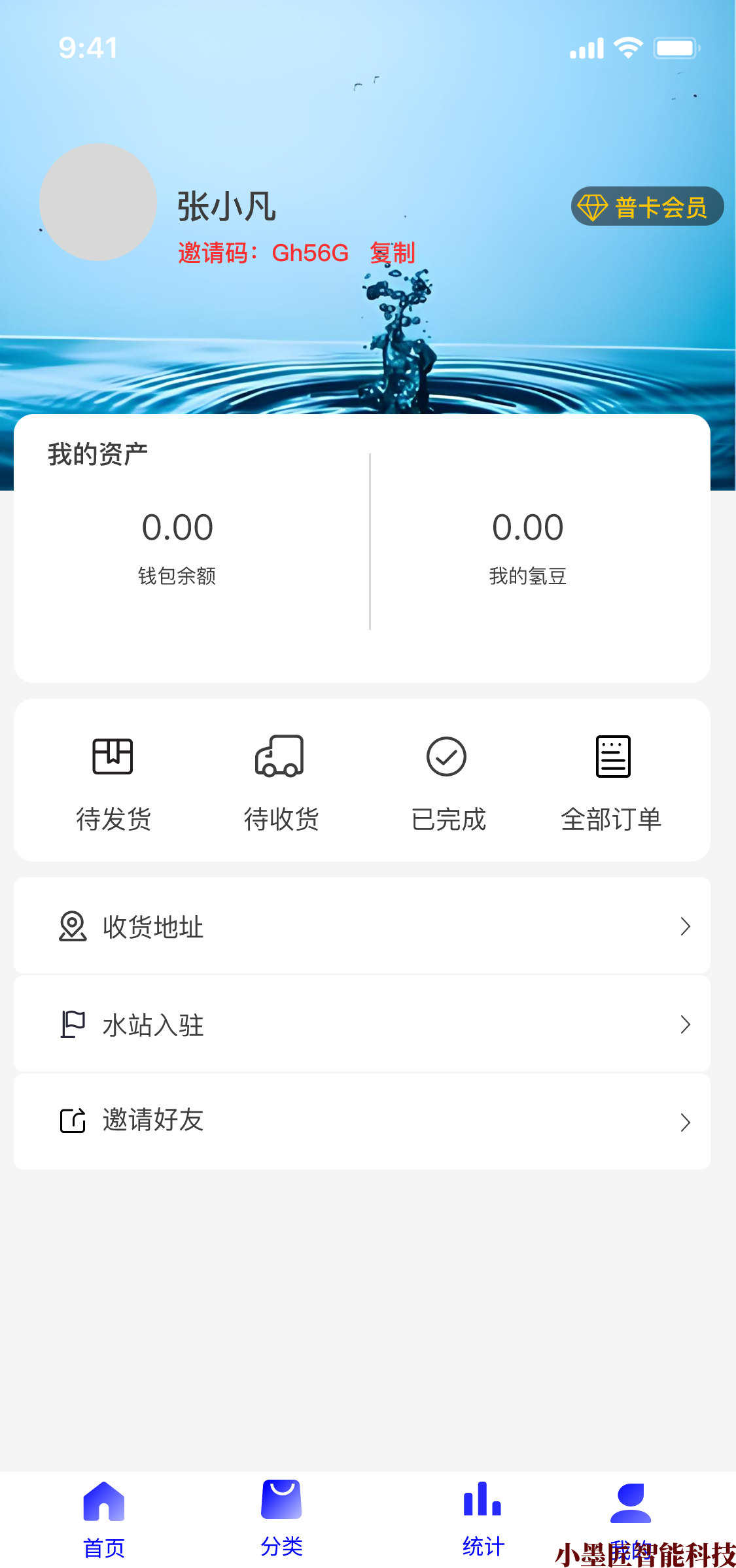Switch to the 首页 tab
This screenshot has width=736, height=1568.
tap(103, 1518)
